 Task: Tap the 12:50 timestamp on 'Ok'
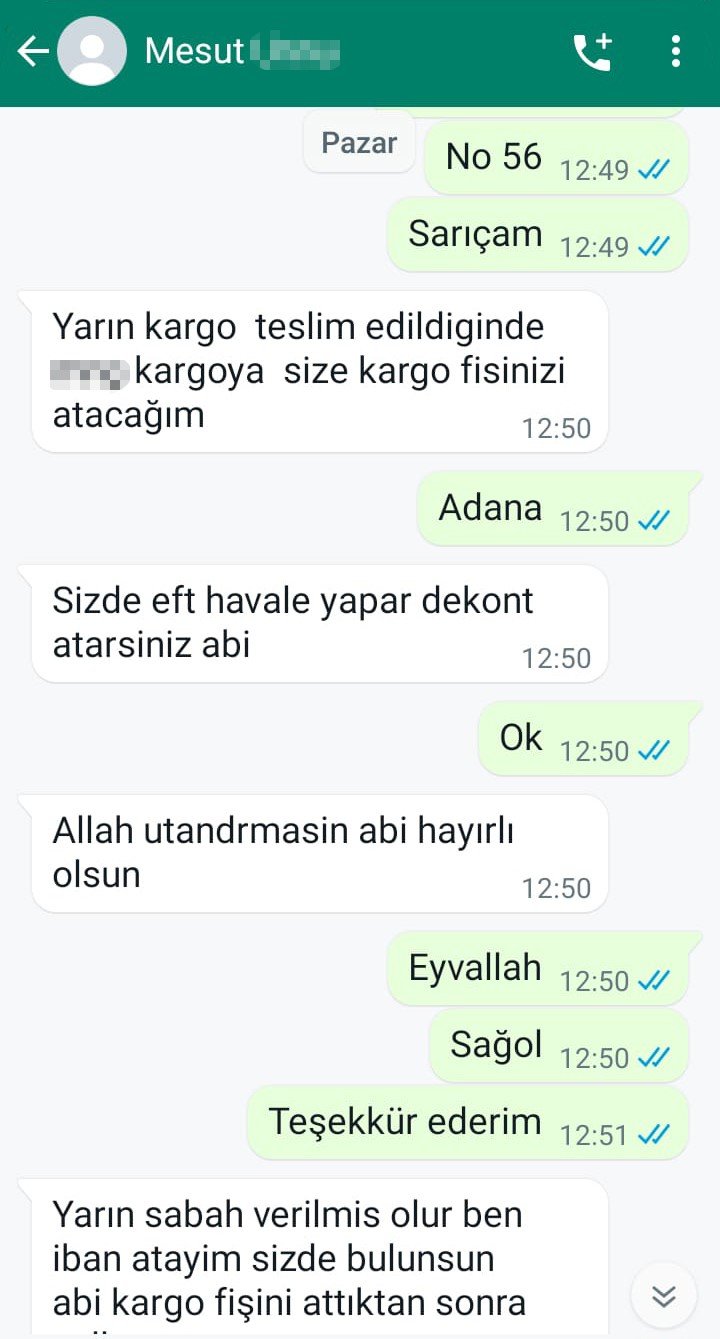point(597,751)
